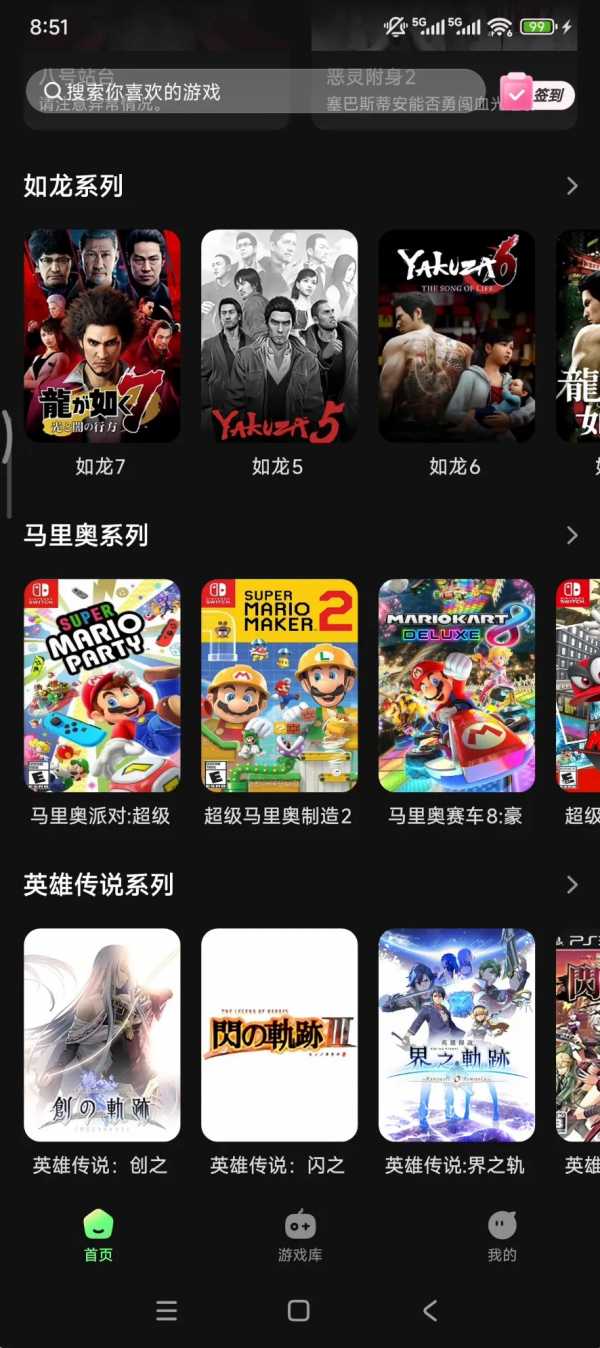The image size is (600, 1348).
Task: Tap the system home button
Action: (298, 1310)
